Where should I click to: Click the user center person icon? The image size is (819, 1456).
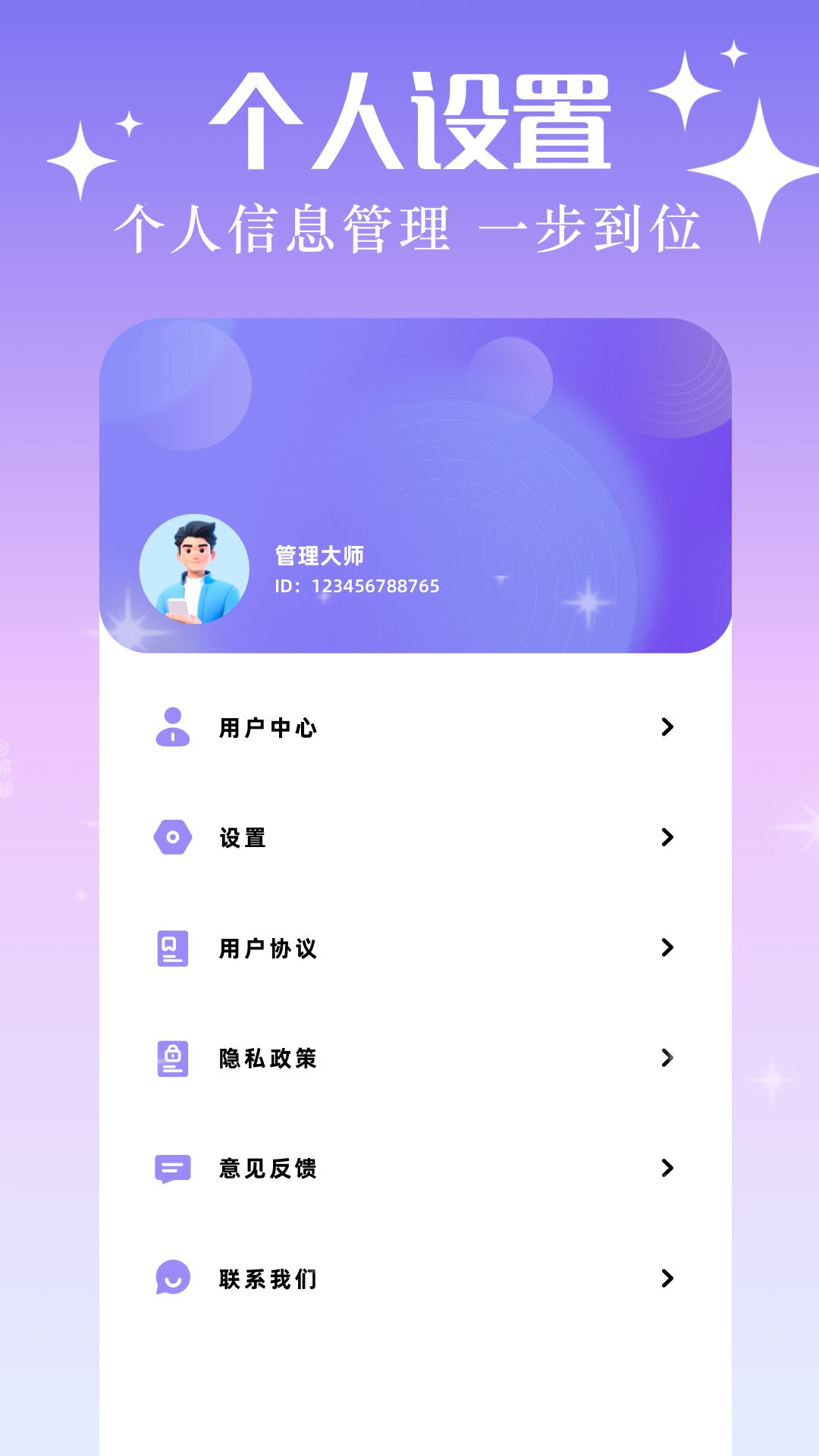coord(173,727)
